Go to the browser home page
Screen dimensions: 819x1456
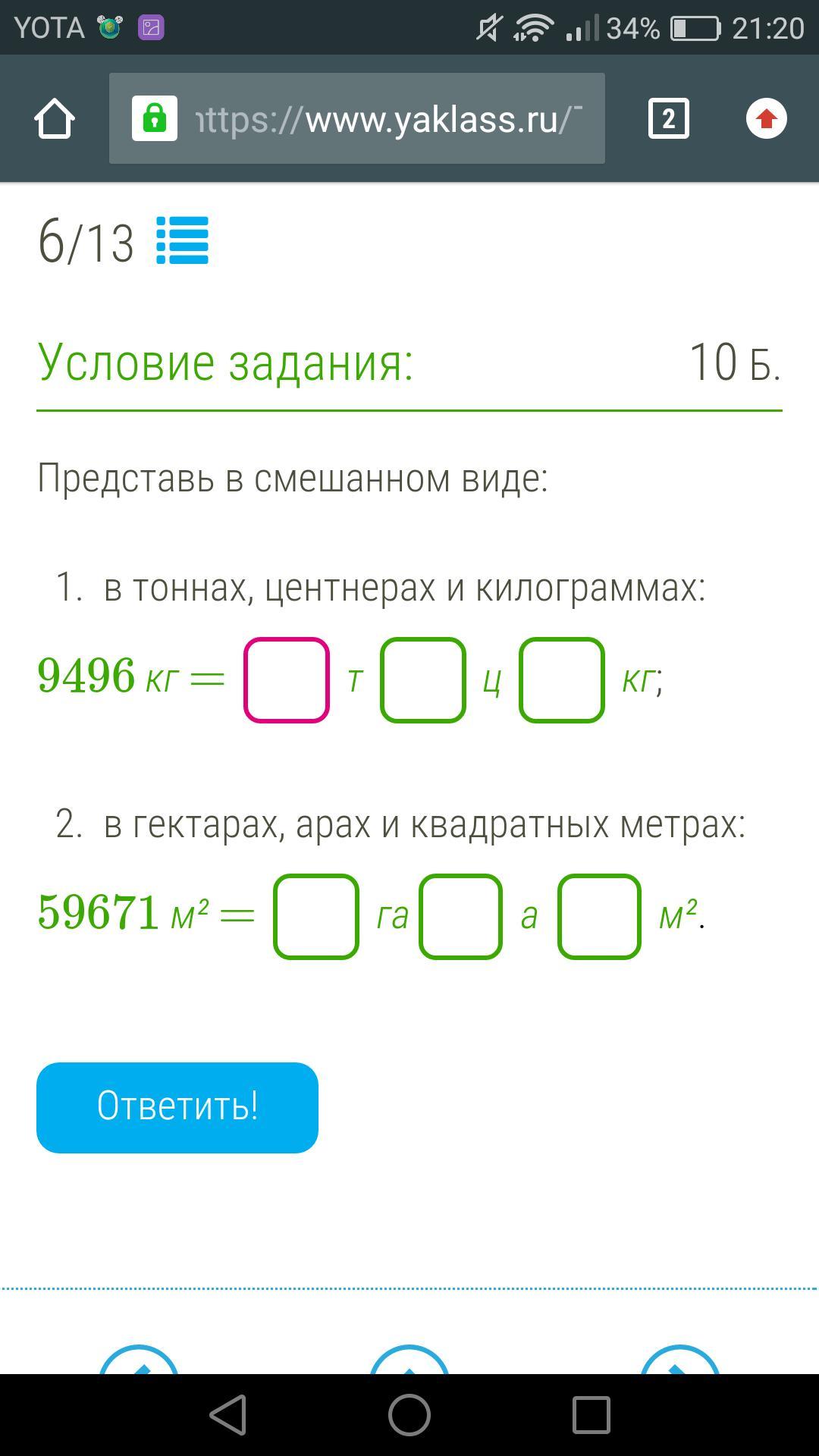click(x=55, y=119)
